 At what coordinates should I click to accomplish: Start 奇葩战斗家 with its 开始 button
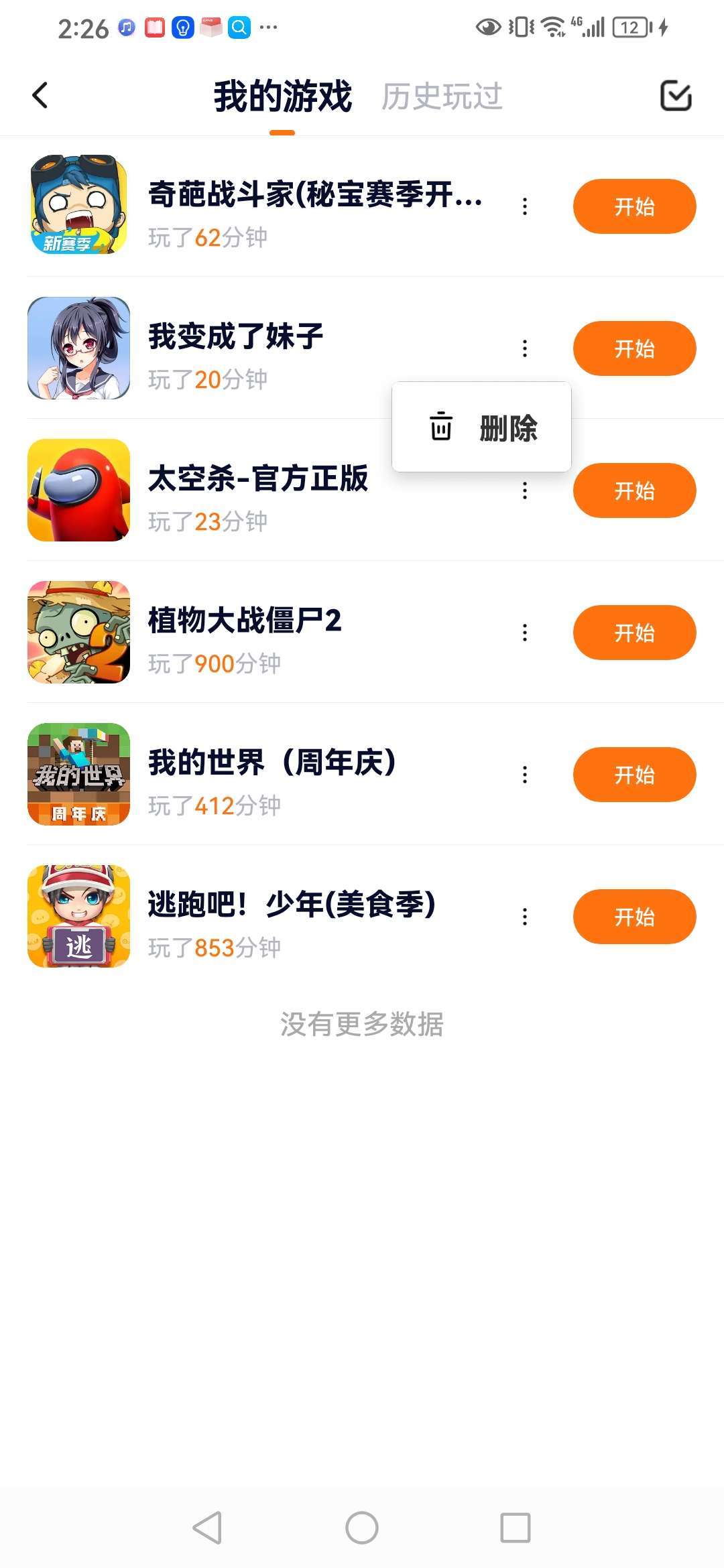click(634, 206)
